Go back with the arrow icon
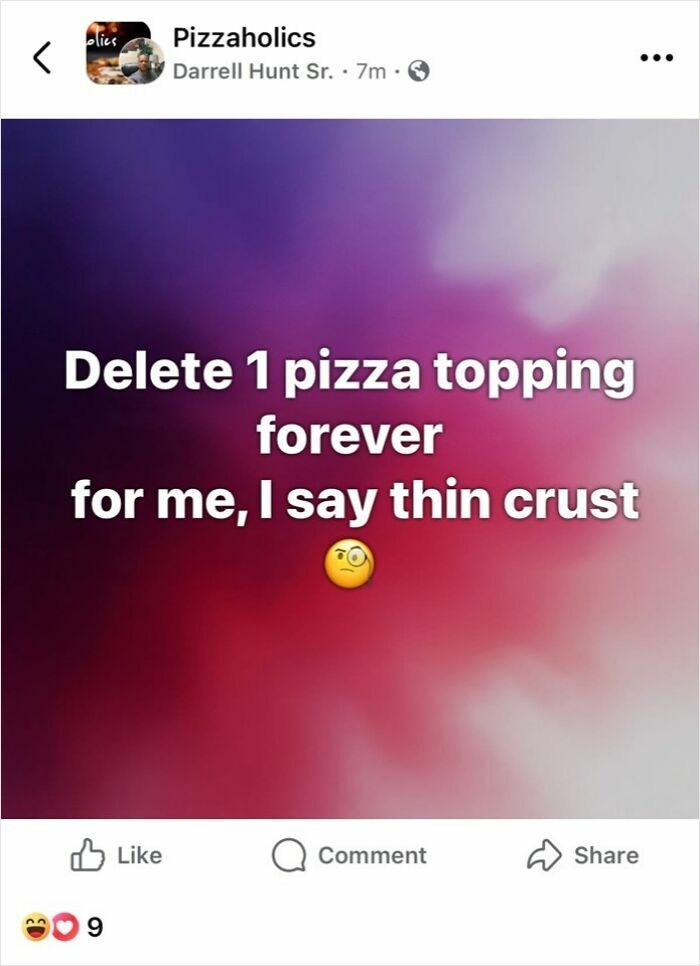 pyautogui.click(x=41, y=58)
